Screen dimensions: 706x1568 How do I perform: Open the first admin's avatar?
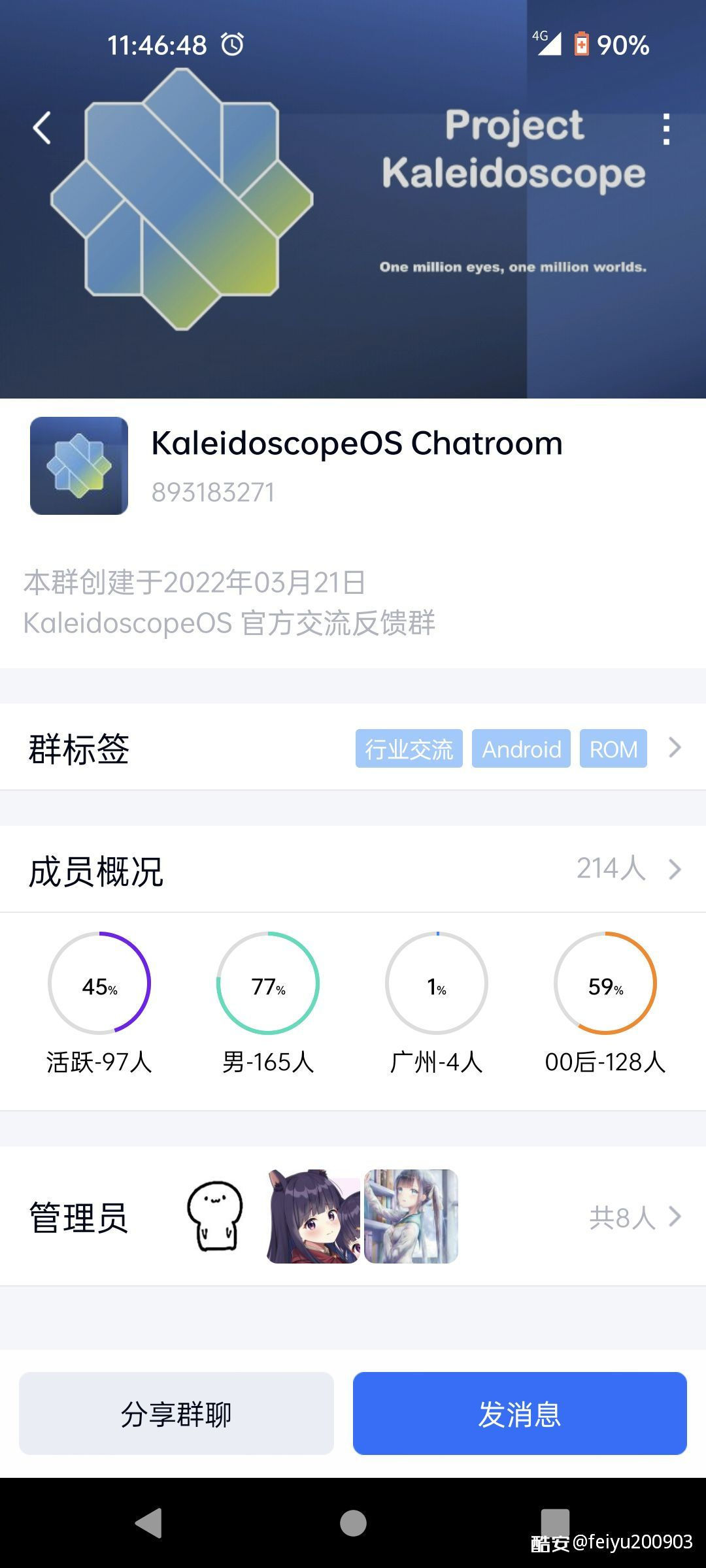coord(216,1217)
